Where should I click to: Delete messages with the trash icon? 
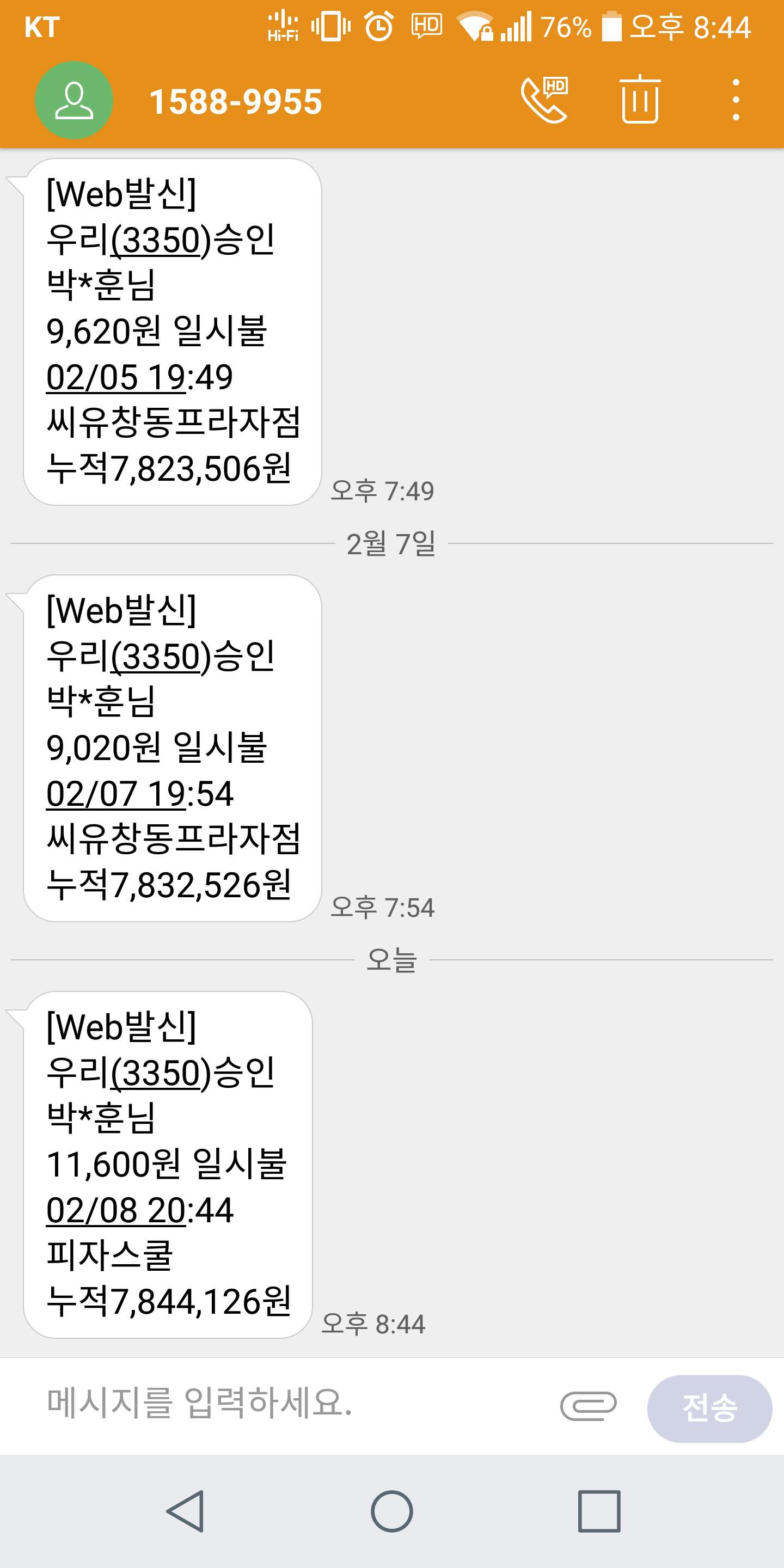pos(640,100)
